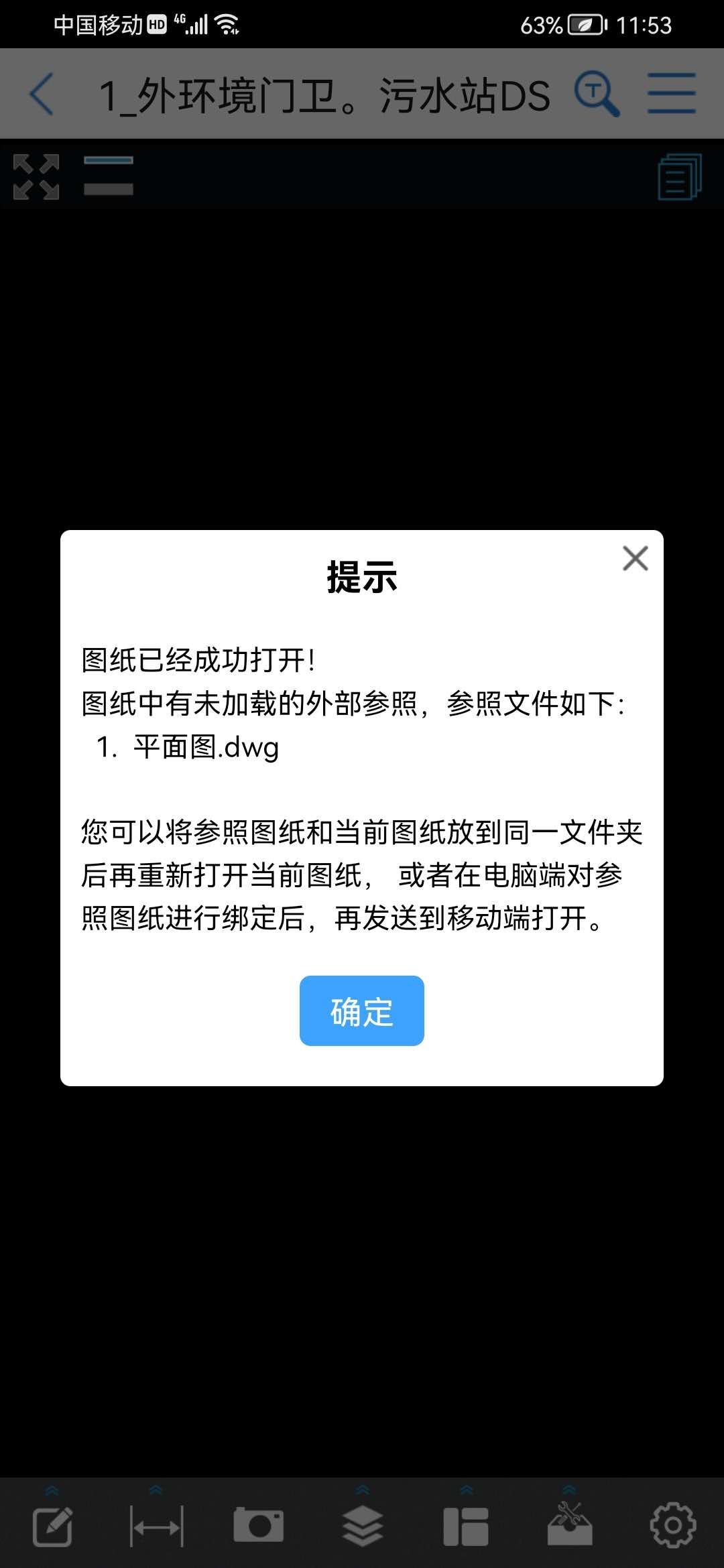Open the settings gear
Image resolution: width=724 pixels, height=1568 pixels.
tap(672, 1525)
